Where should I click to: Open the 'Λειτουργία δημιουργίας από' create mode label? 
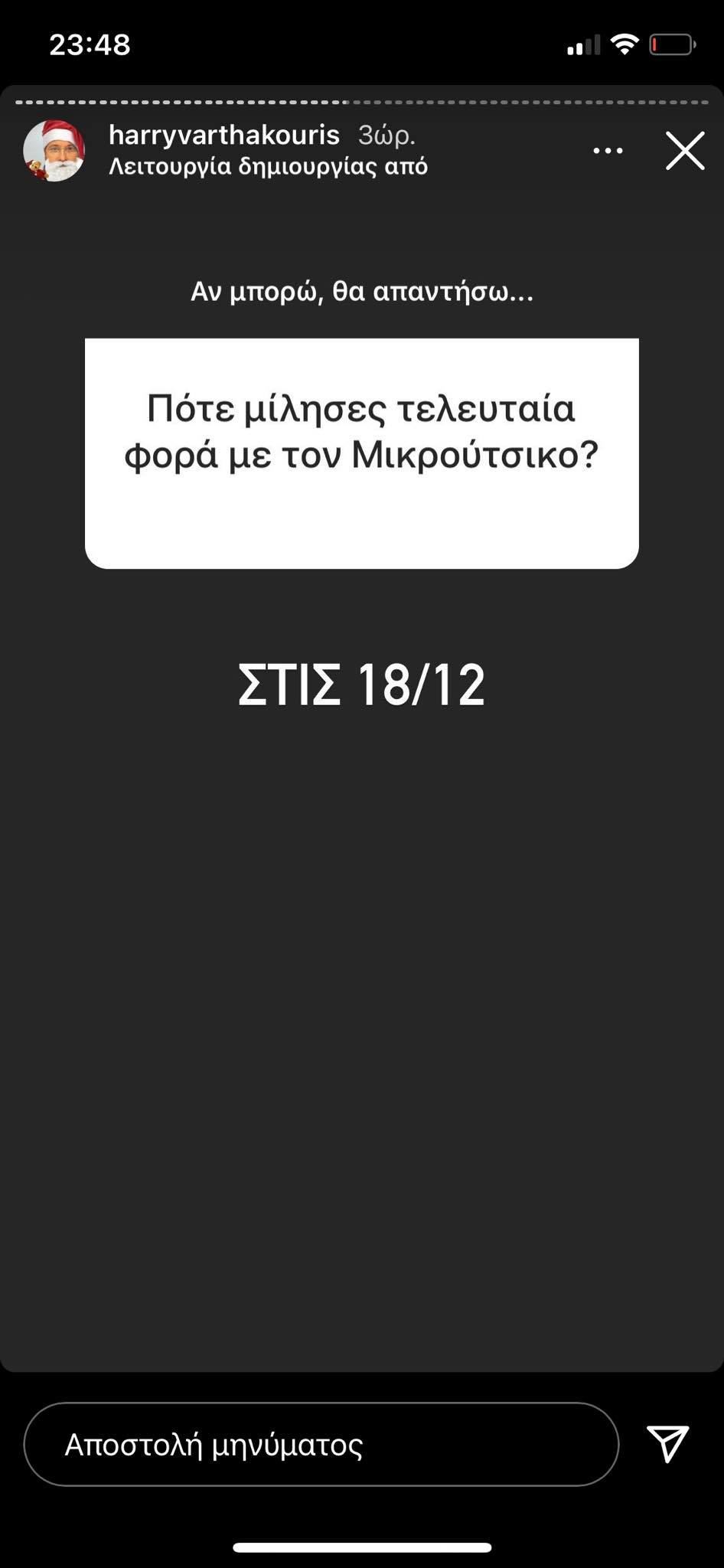[x=269, y=166]
